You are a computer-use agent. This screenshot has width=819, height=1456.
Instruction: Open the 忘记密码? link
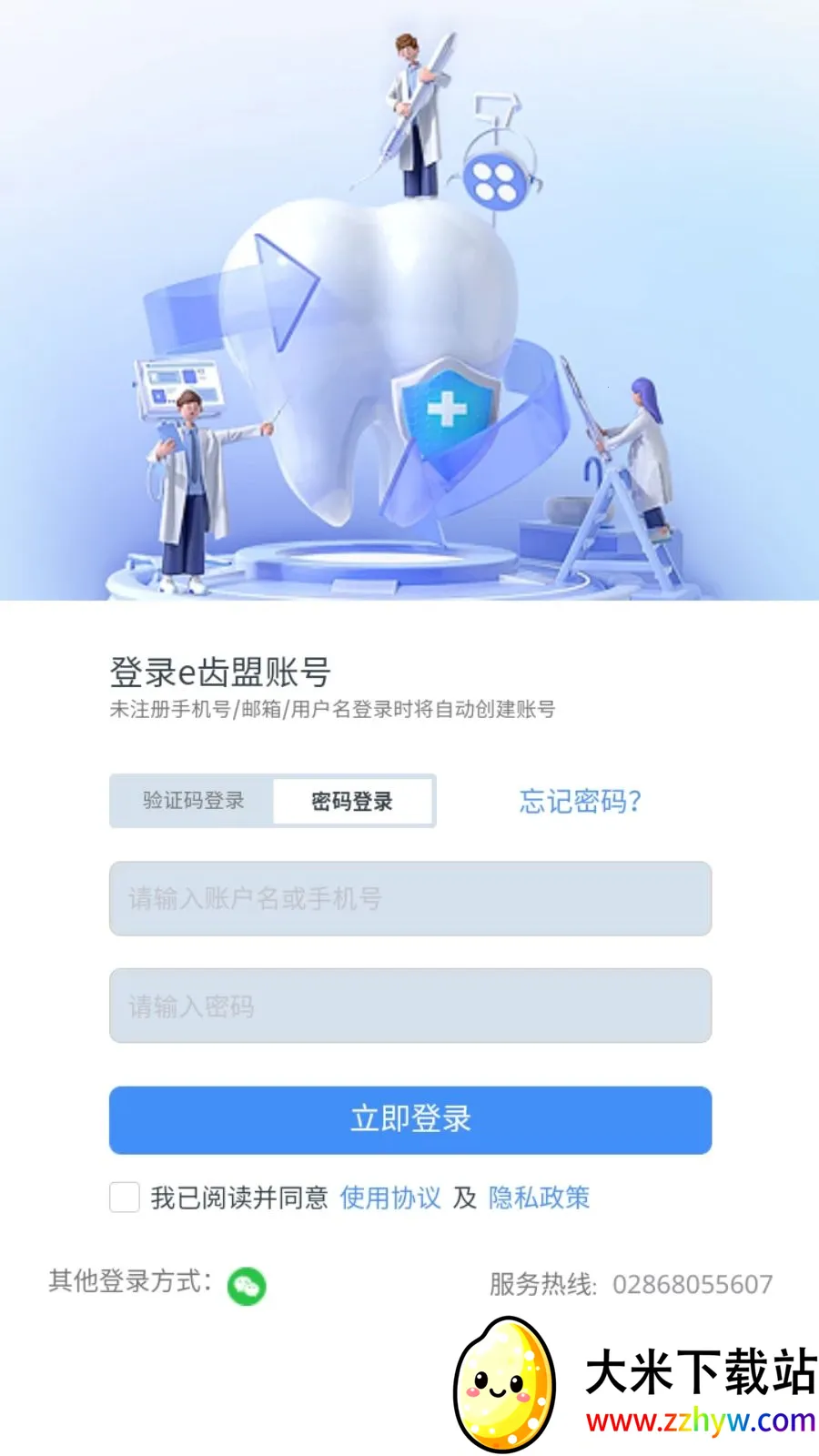click(x=581, y=801)
